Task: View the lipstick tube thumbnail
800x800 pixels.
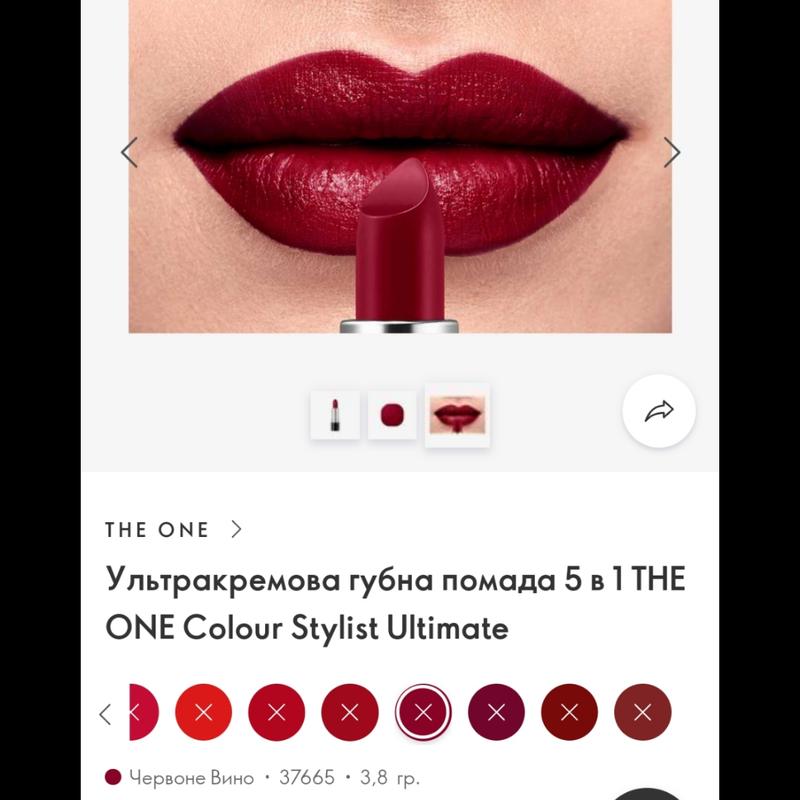Action: coord(335,414)
